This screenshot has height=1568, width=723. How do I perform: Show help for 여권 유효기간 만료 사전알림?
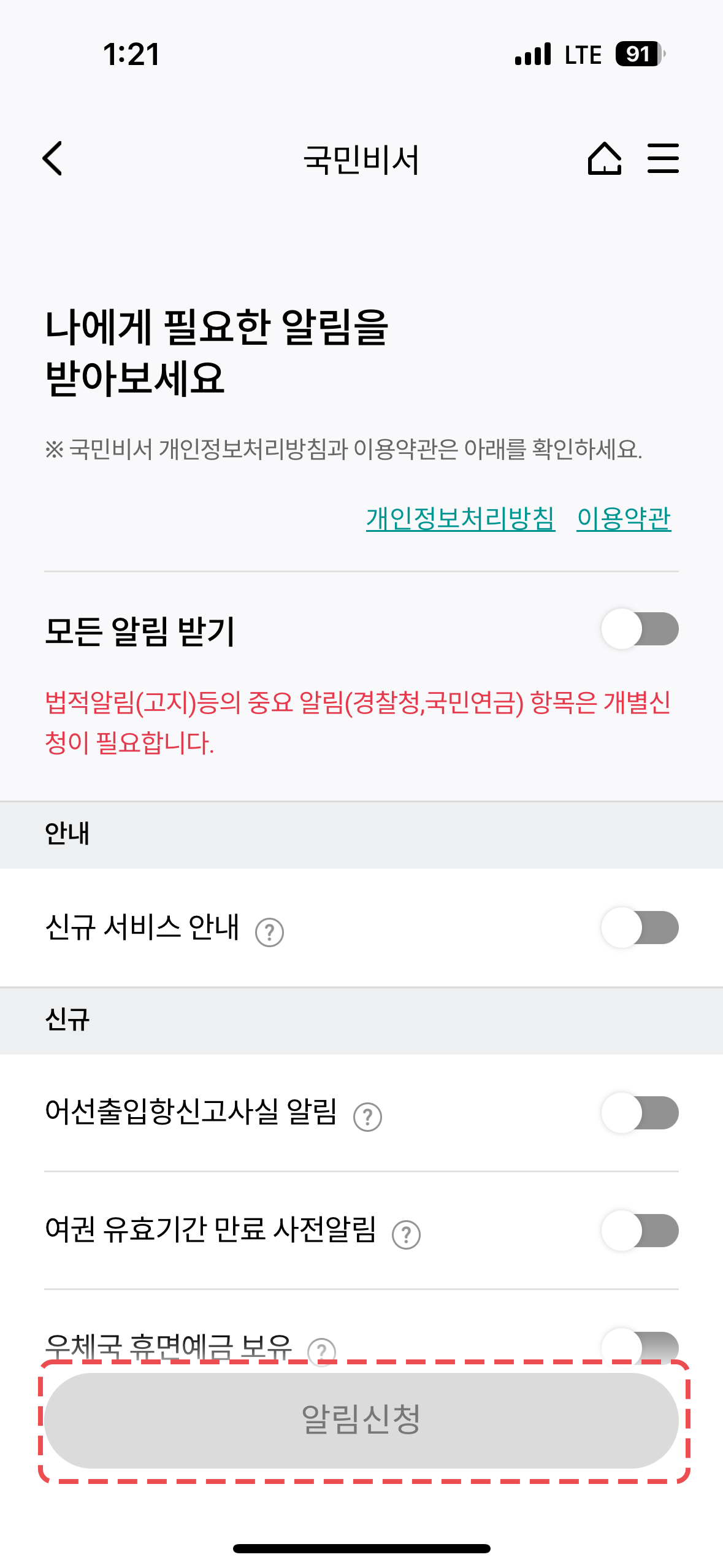[406, 1235]
